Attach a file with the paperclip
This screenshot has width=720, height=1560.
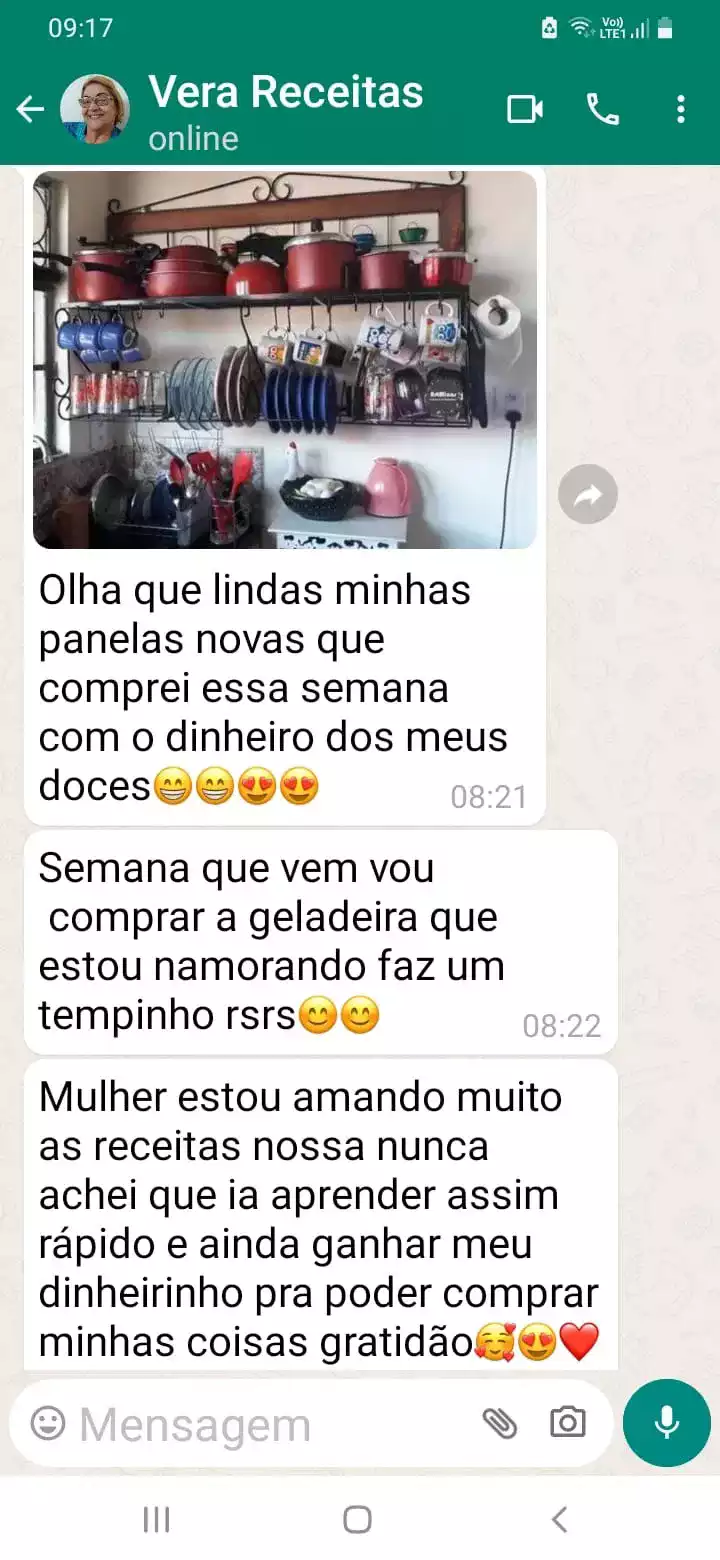coord(499,1422)
